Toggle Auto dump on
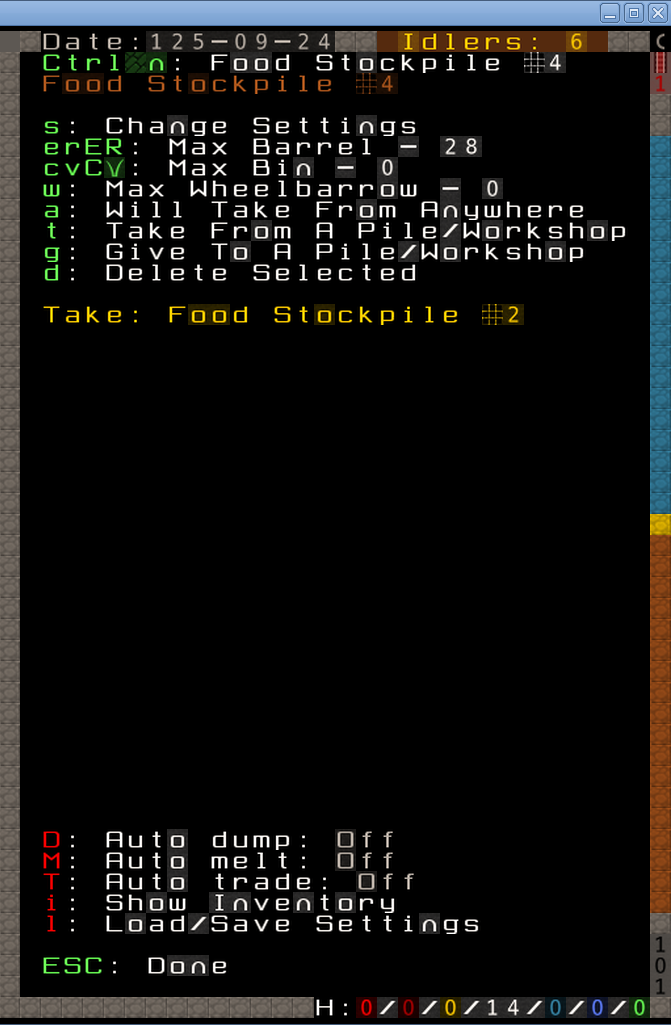The width and height of the screenshot is (671, 1025). click(220, 840)
